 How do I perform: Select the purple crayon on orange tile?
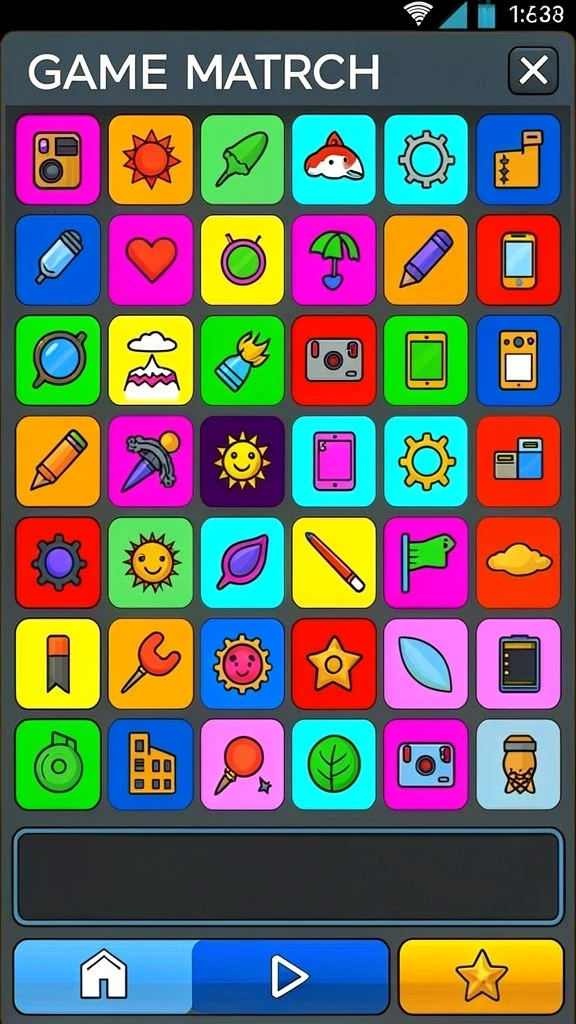pyautogui.click(x=426, y=260)
